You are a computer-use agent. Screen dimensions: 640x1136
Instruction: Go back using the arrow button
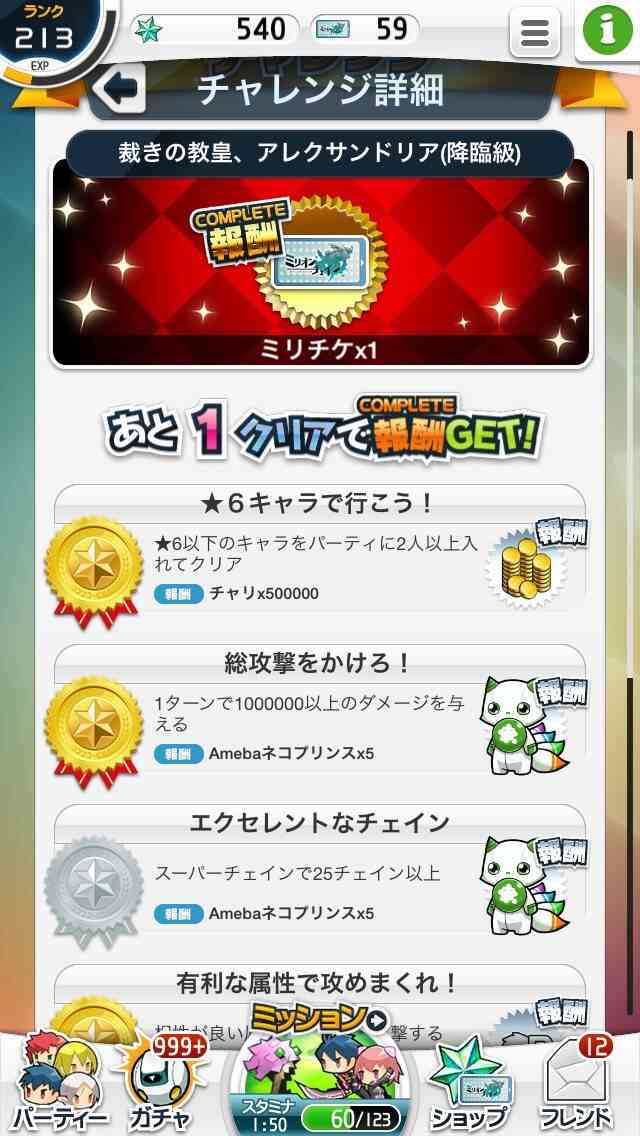click(x=121, y=88)
